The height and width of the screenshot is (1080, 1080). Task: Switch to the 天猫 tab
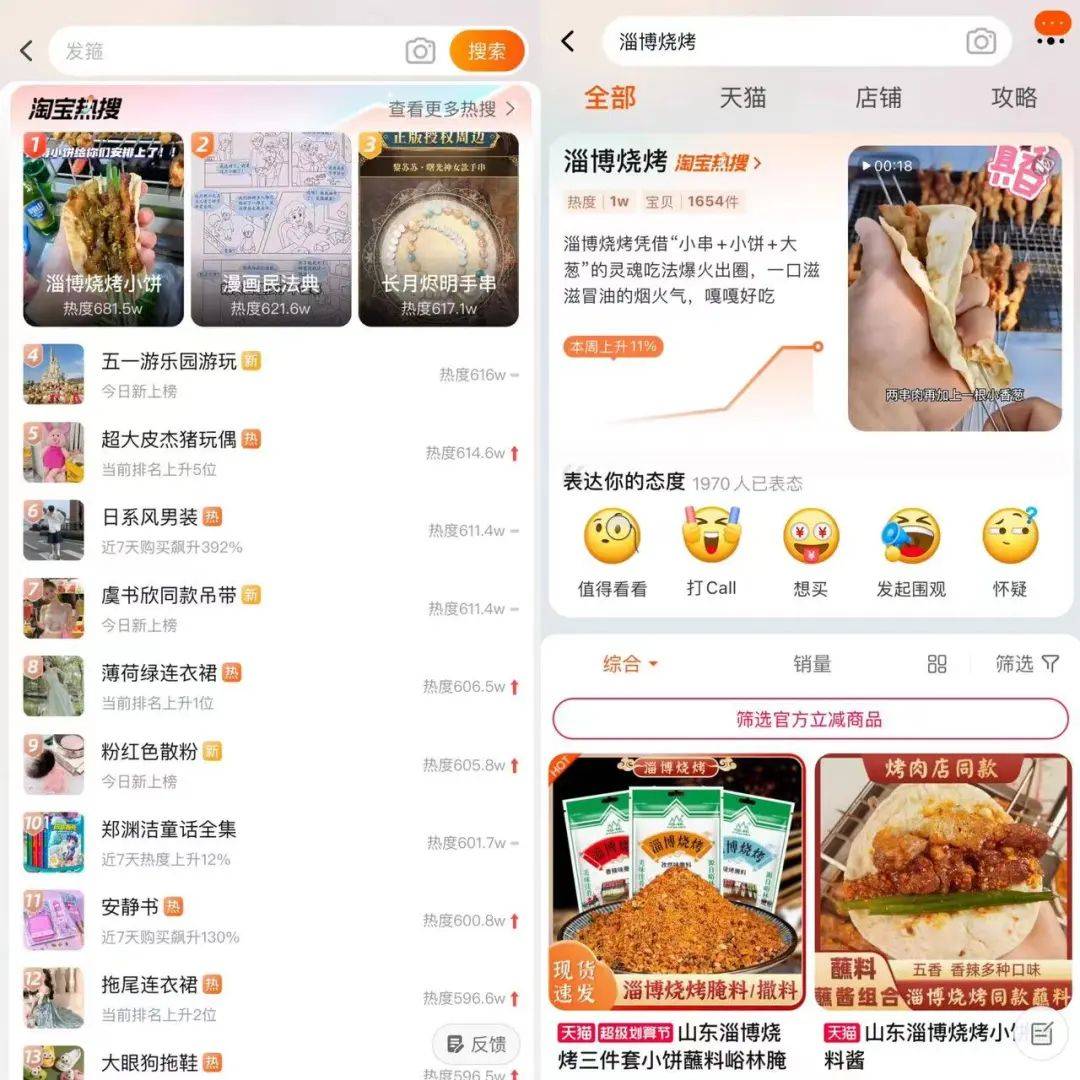coord(743,97)
